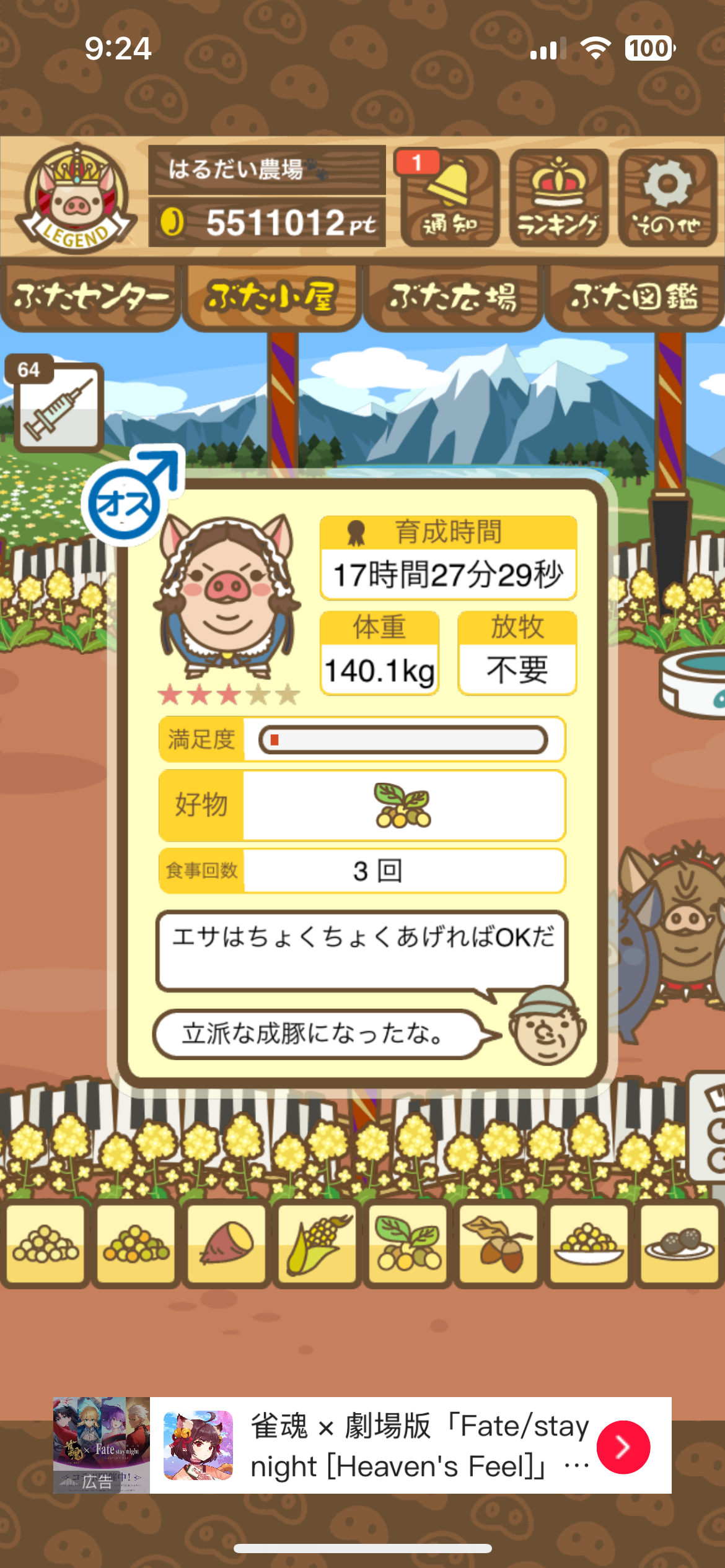The height and width of the screenshot is (1568, 725).
Task: Feed the corn cob
Action: point(317,1244)
